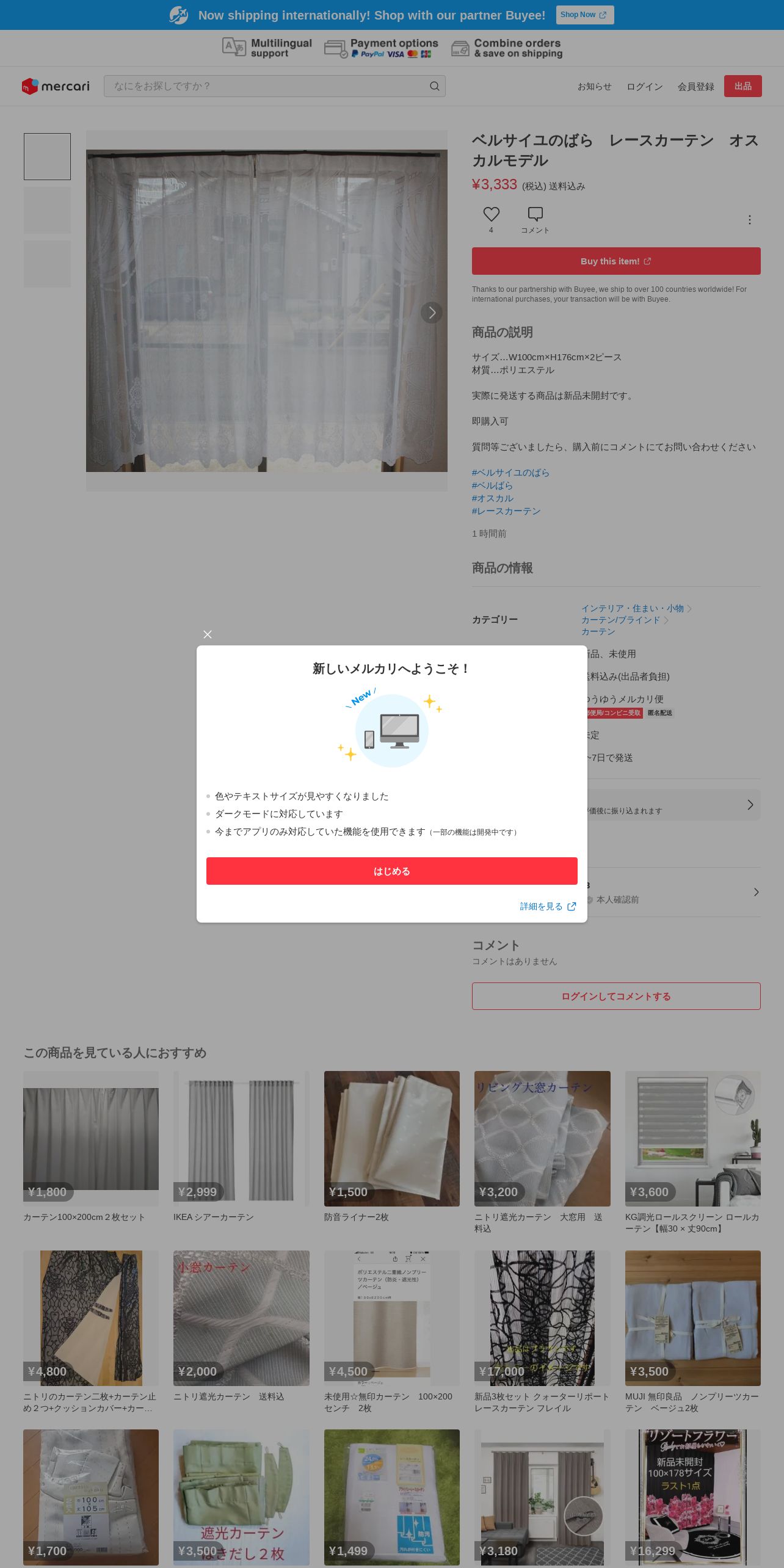The height and width of the screenshot is (1568, 784).
Task: Open お知らせ notifications
Action: tap(594, 87)
